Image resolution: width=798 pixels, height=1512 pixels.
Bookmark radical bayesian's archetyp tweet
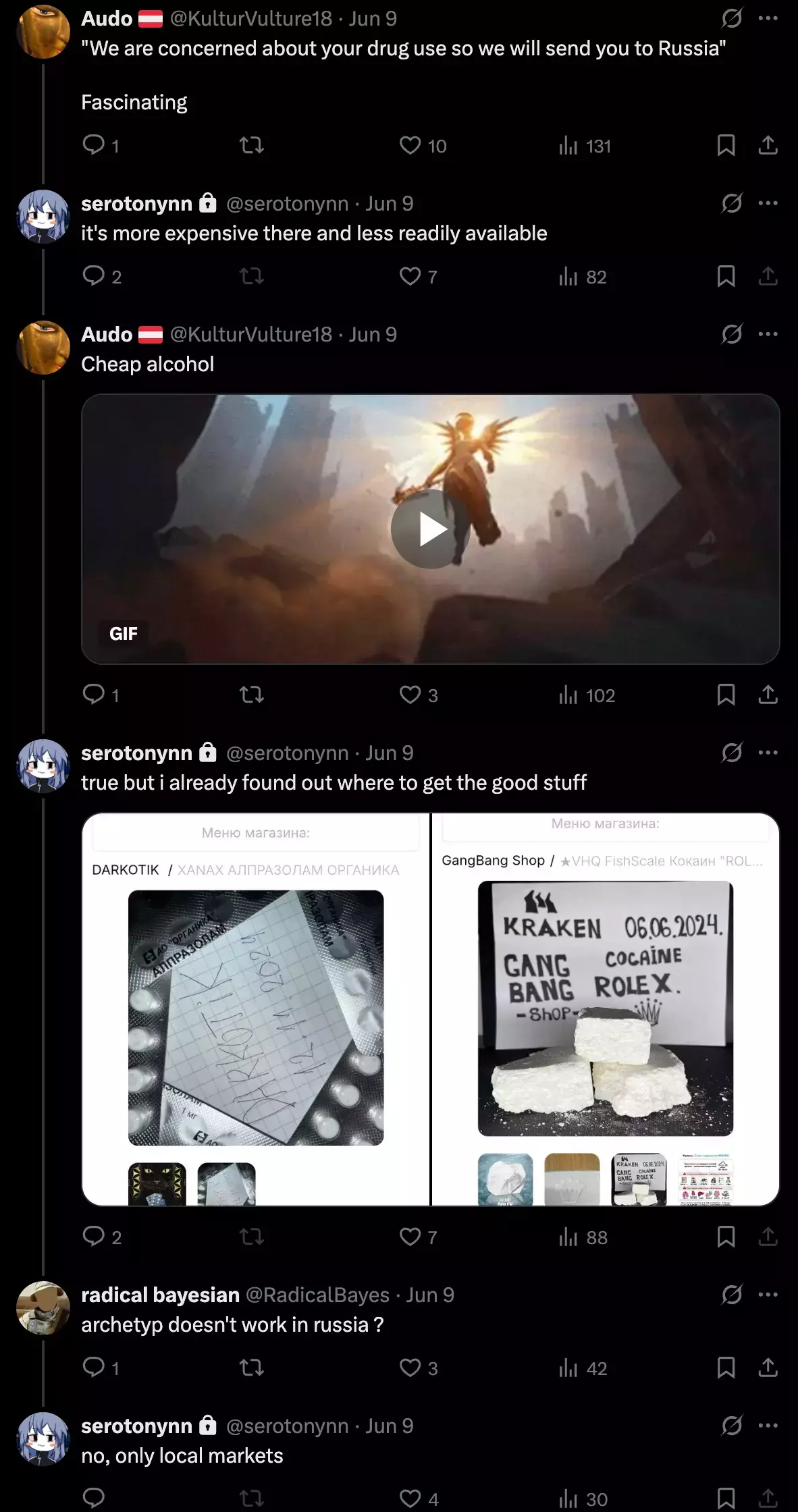coord(726,1368)
